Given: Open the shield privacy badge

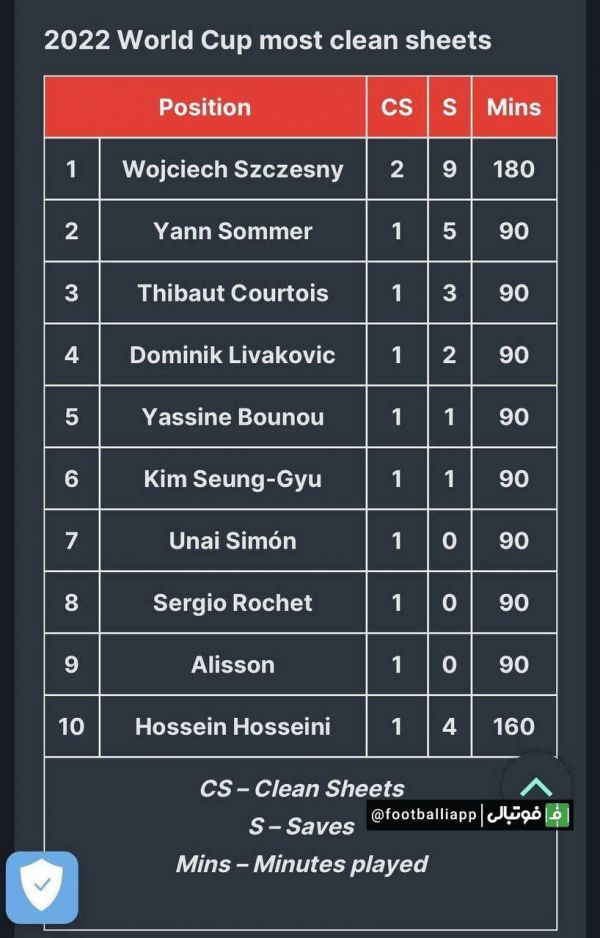Looking at the screenshot, I should point(42,886).
